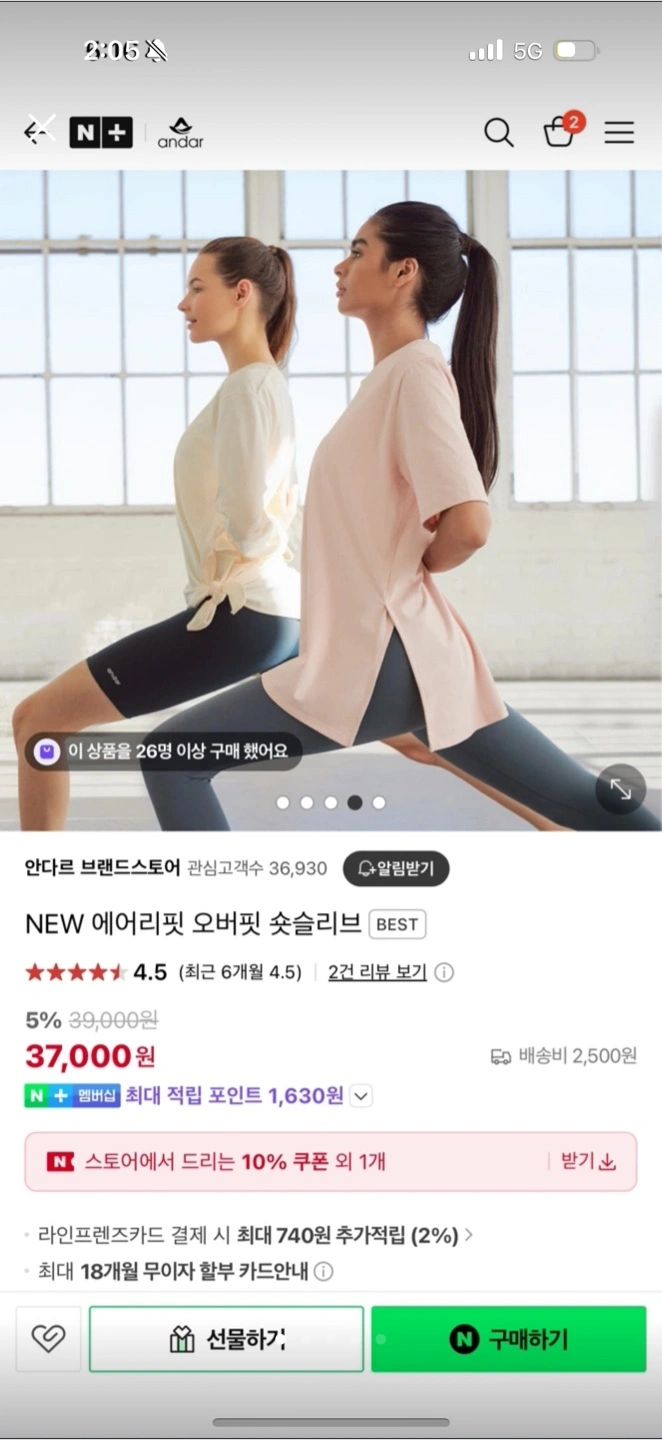Download the 10% coupon with 받기
This screenshot has height=1440, width=662.
[588, 1161]
